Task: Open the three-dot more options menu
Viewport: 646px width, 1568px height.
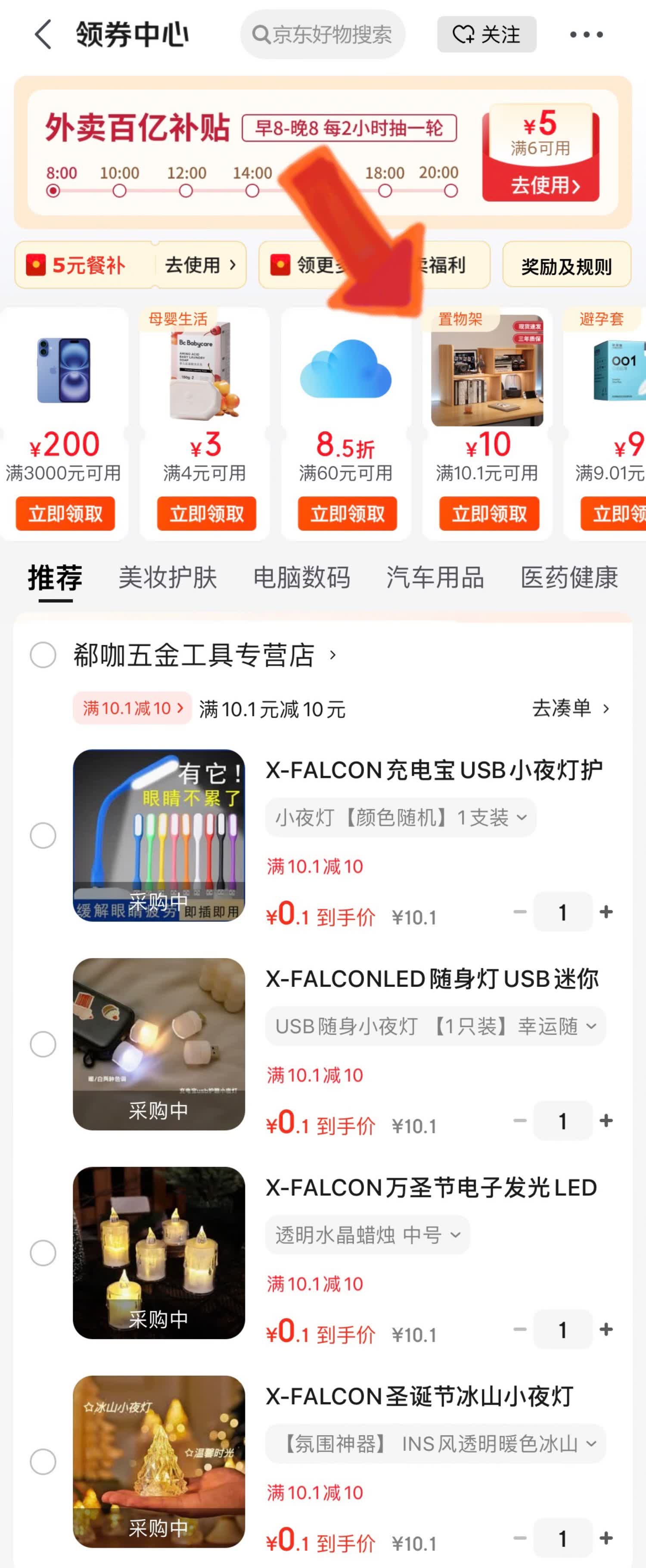Action: click(x=586, y=35)
